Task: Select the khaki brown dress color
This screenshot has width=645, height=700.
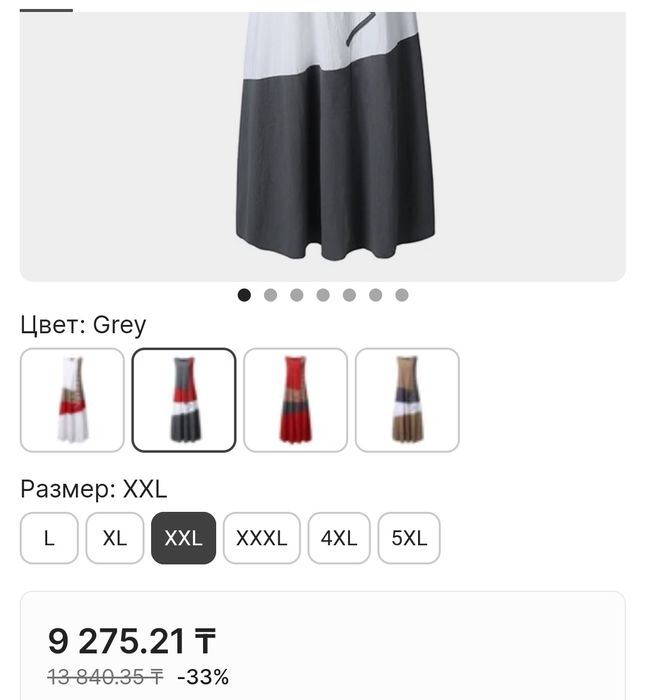Action: tap(407, 400)
